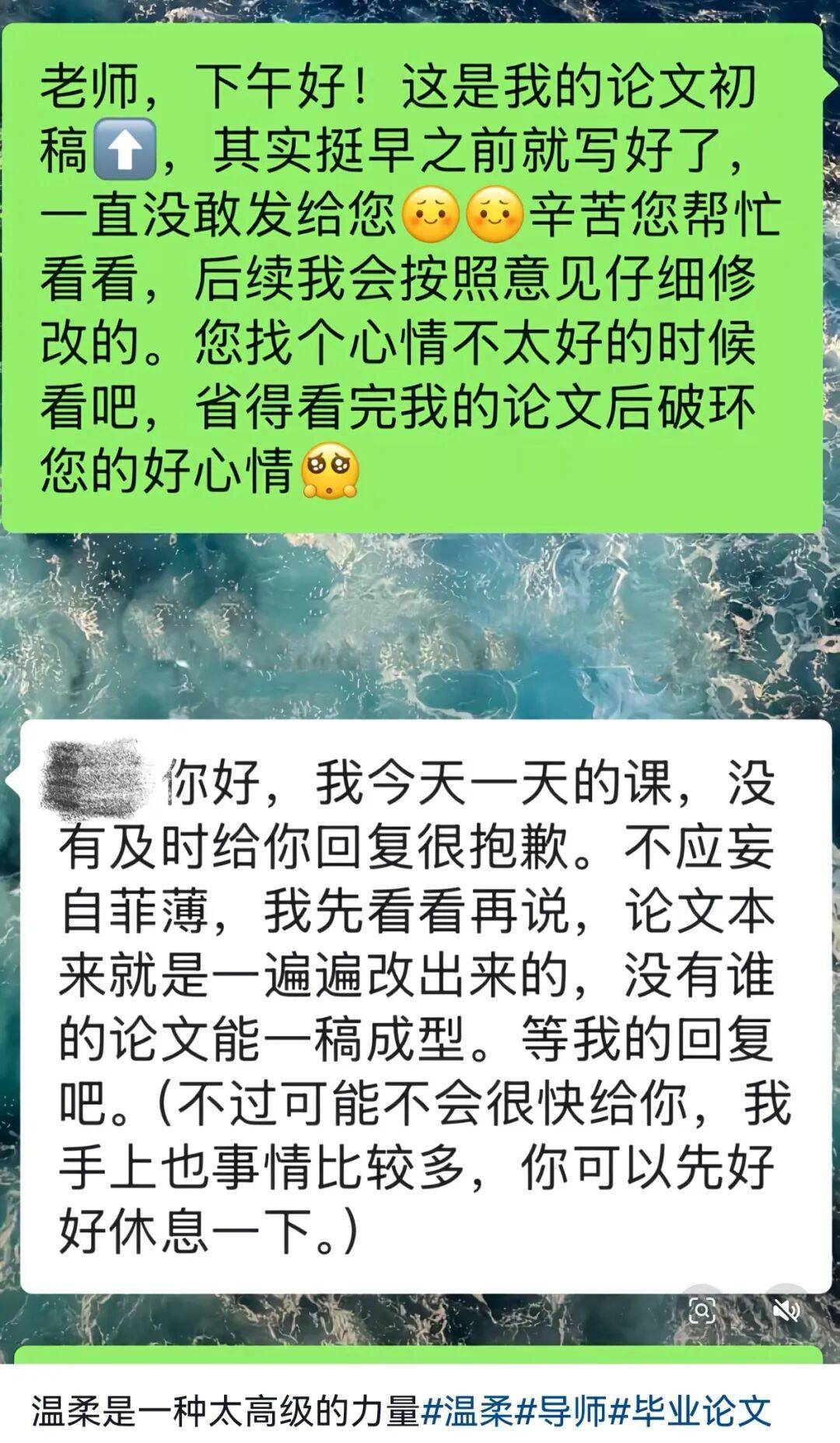This screenshot has width=840, height=1443.
Task: Open the #导师 hashtag
Action: 563,1411
